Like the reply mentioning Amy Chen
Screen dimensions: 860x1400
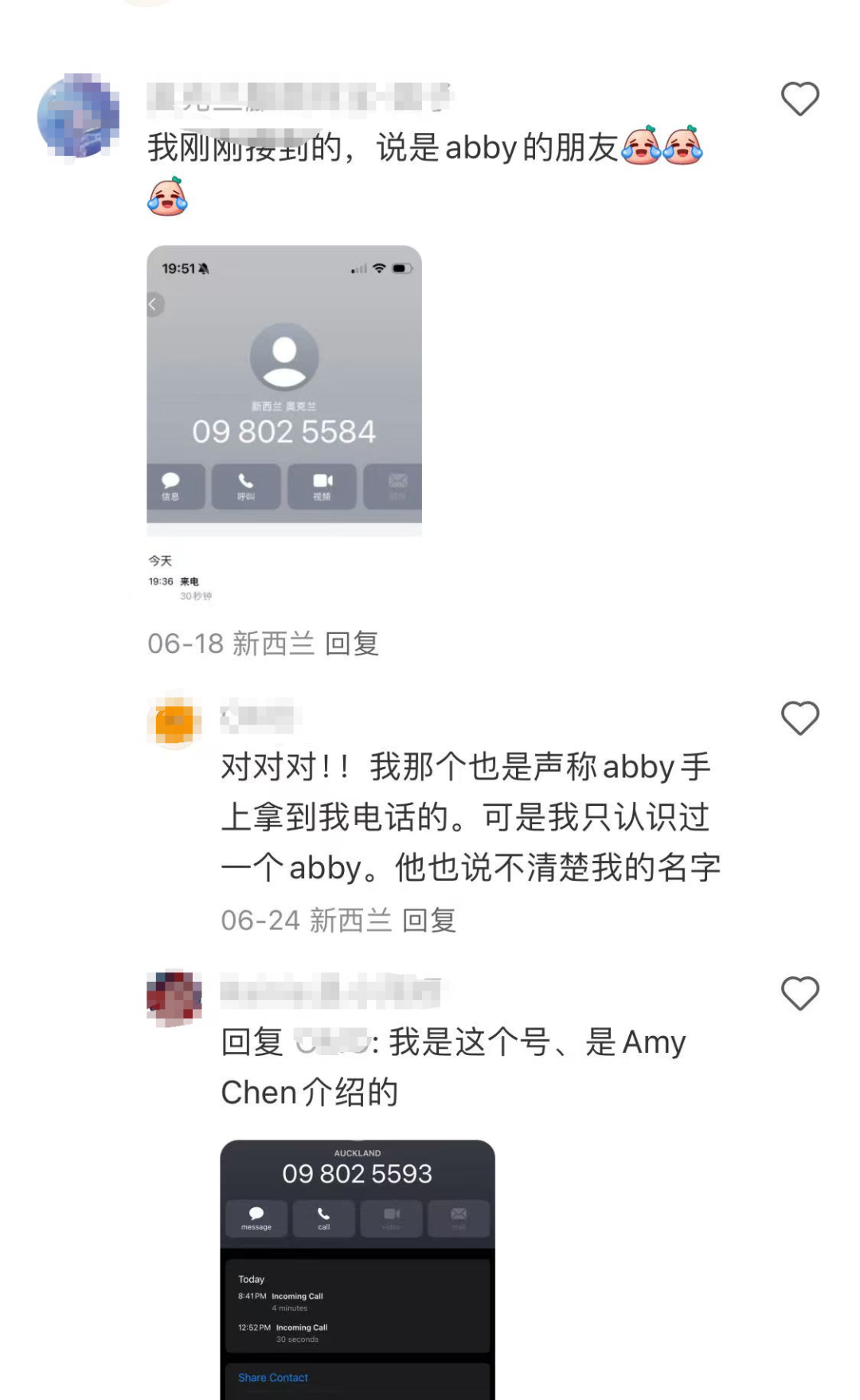pyautogui.click(x=799, y=994)
